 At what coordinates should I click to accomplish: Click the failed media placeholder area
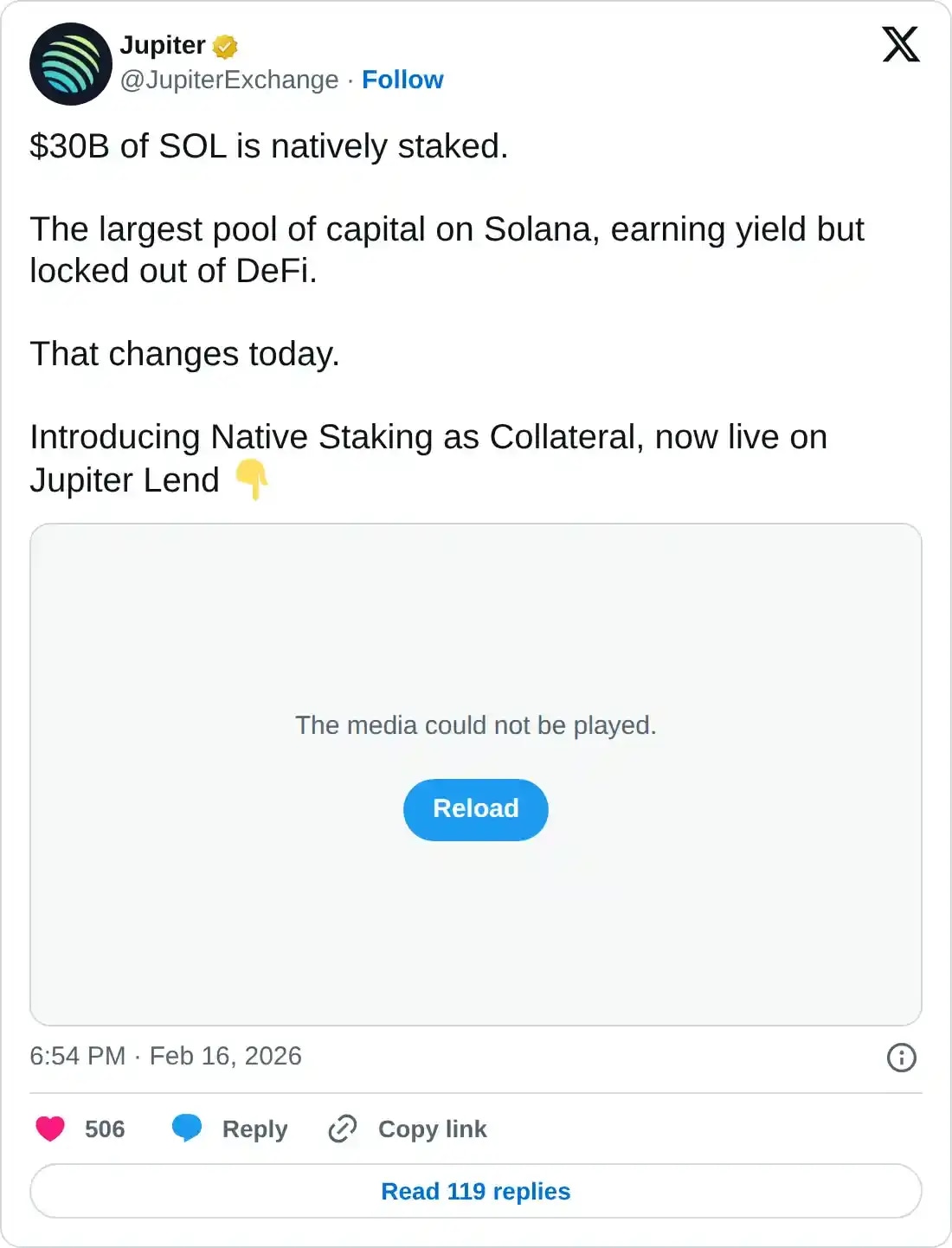coord(475,935)
